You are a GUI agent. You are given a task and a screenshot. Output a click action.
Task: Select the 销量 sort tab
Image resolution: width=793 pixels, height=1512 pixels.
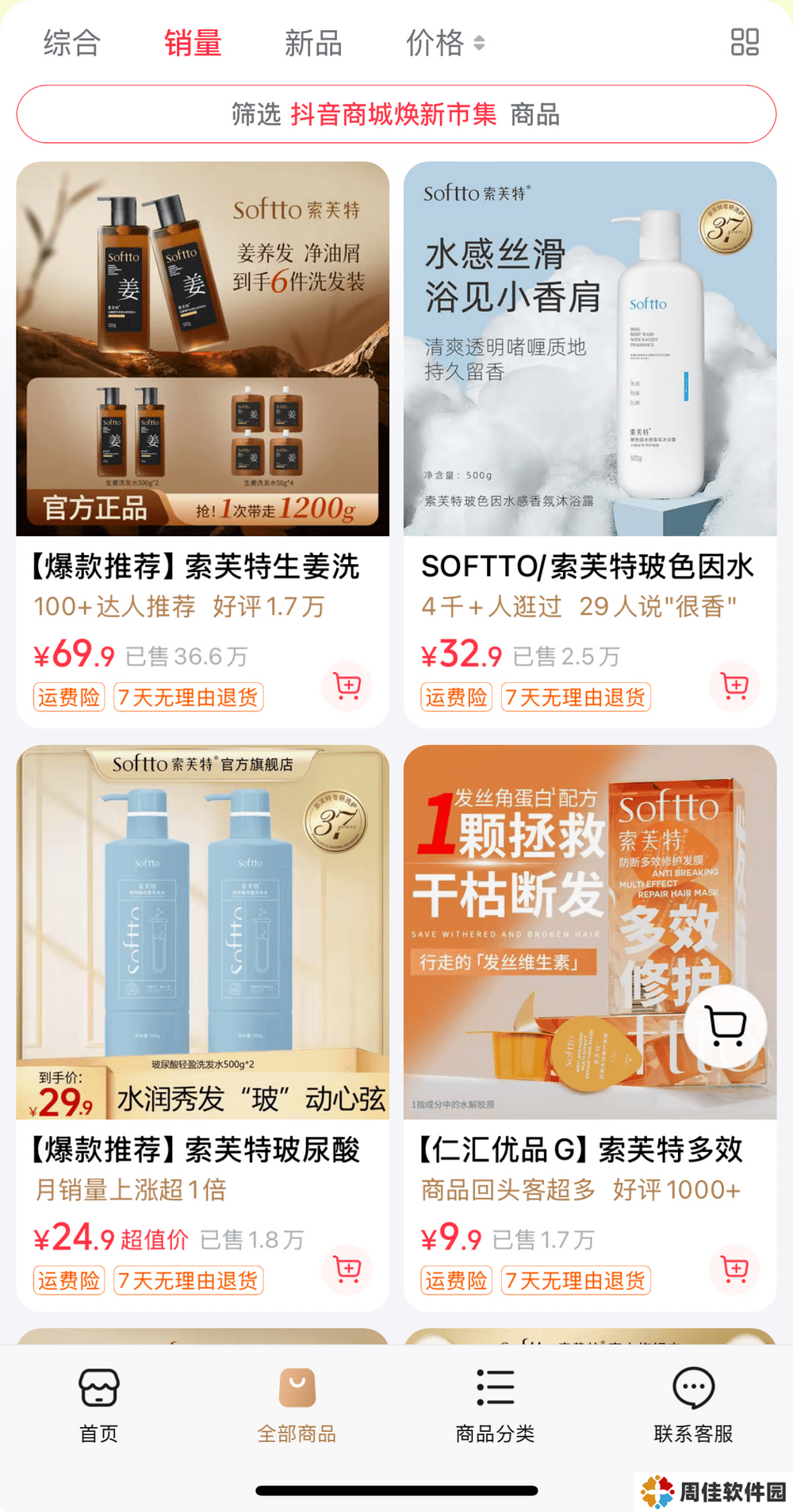(193, 43)
